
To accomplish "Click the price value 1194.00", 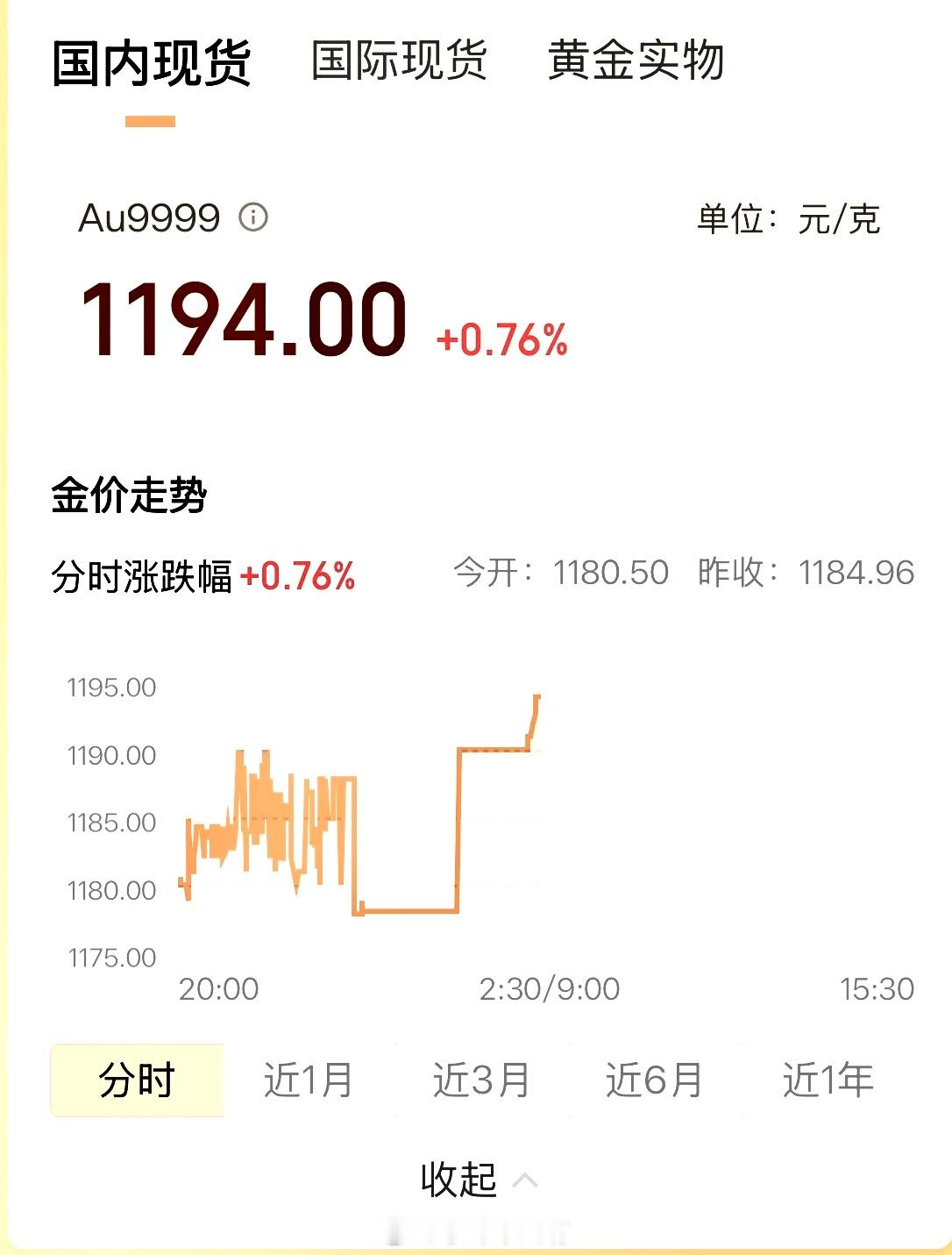I will (x=245, y=322).
